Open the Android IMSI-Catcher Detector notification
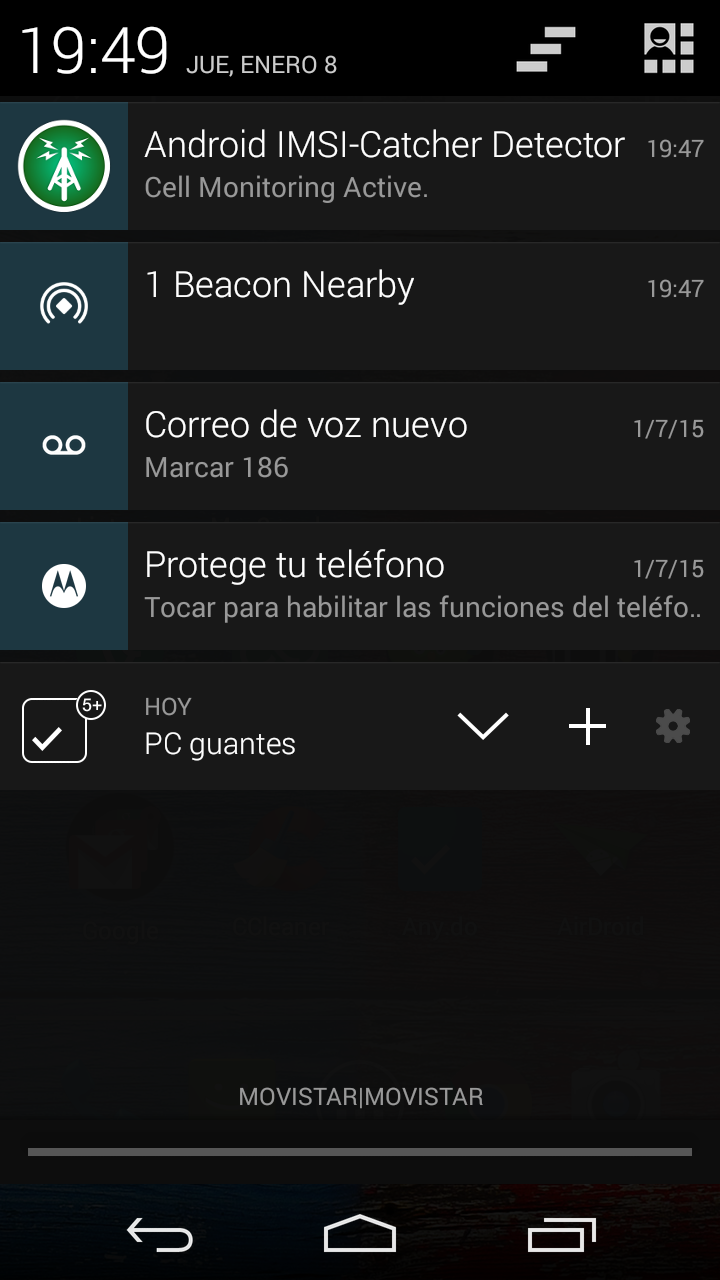Image resolution: width=720 pixels, height=1280 pixels. pyautogui.click(x=400, y=165)
